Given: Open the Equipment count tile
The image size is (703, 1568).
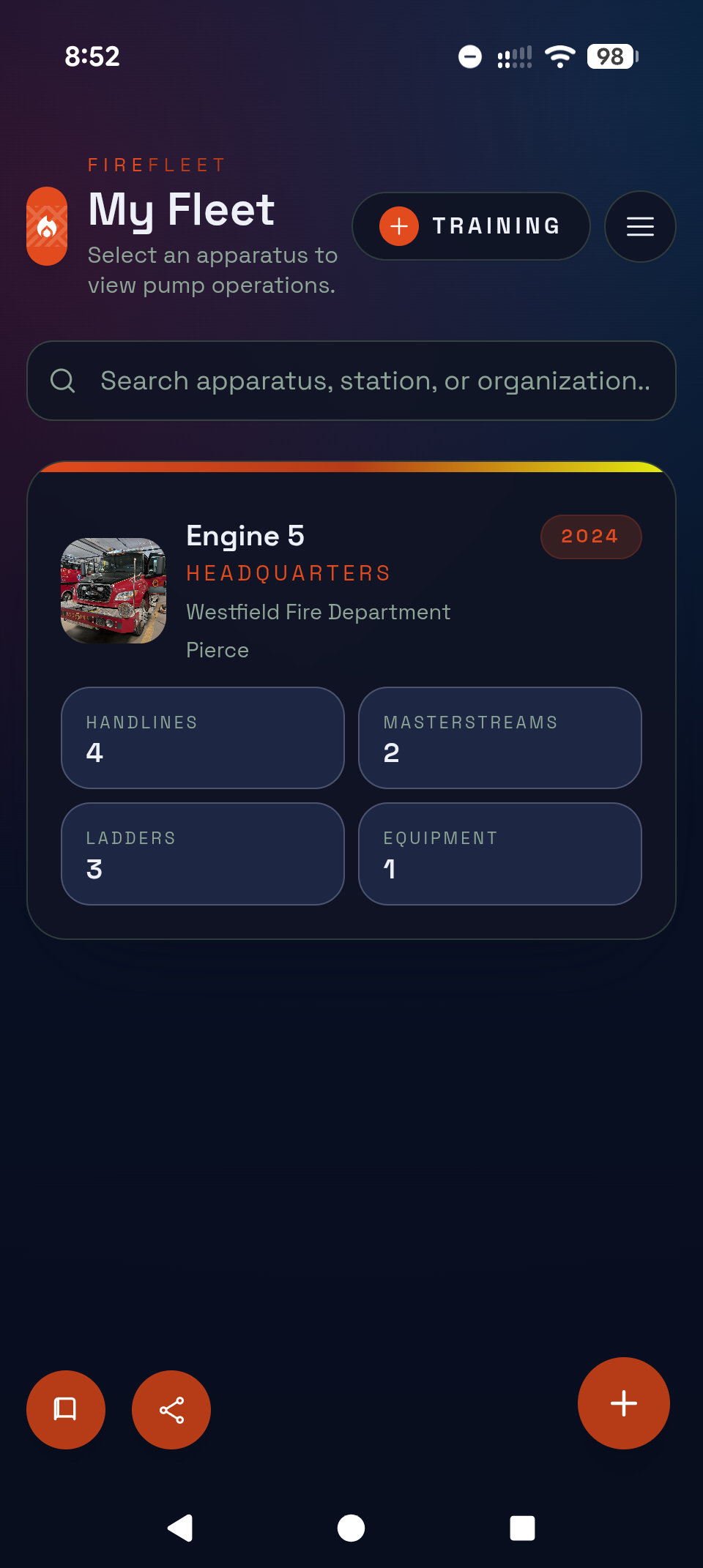Looking at the screenshot, I should pyautogui.click(x=499, y=854).
